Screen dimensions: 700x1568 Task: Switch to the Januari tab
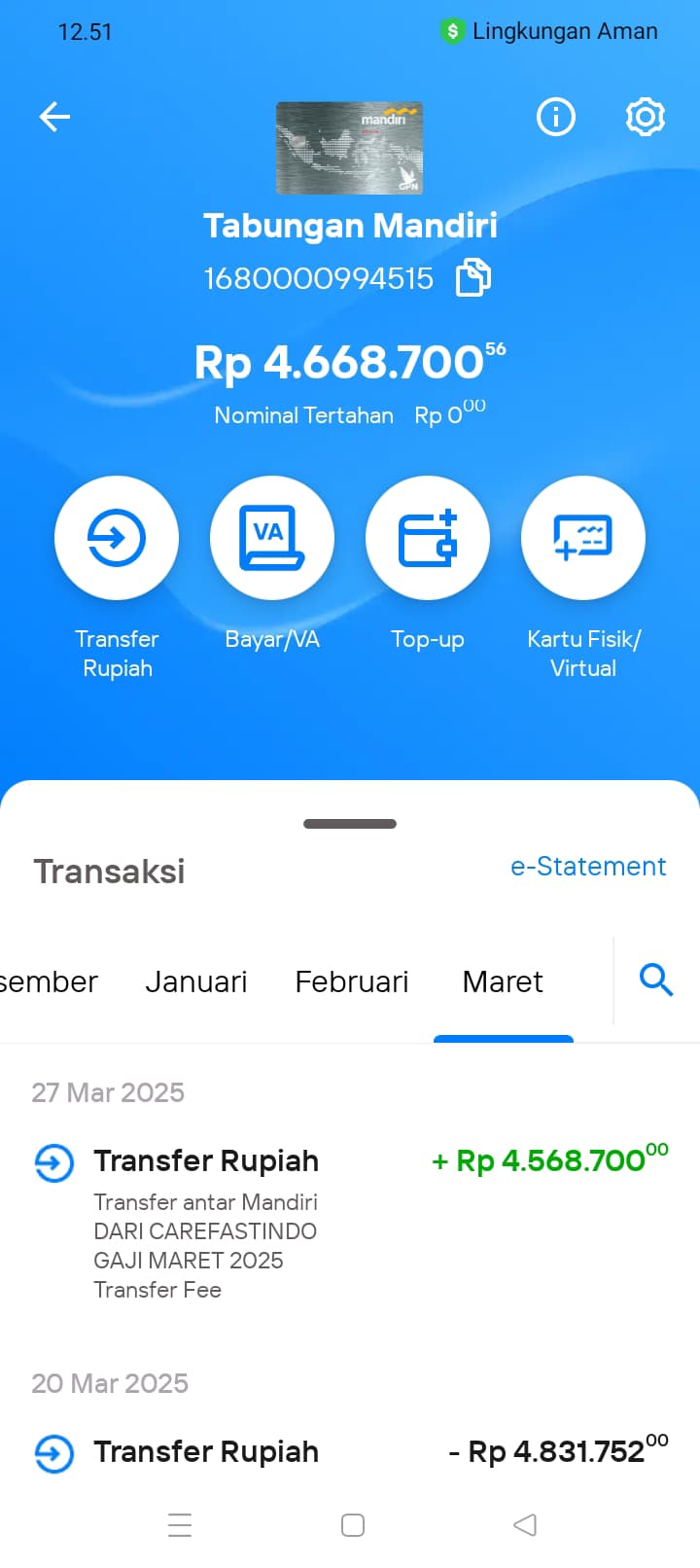[x=196, y=981]
